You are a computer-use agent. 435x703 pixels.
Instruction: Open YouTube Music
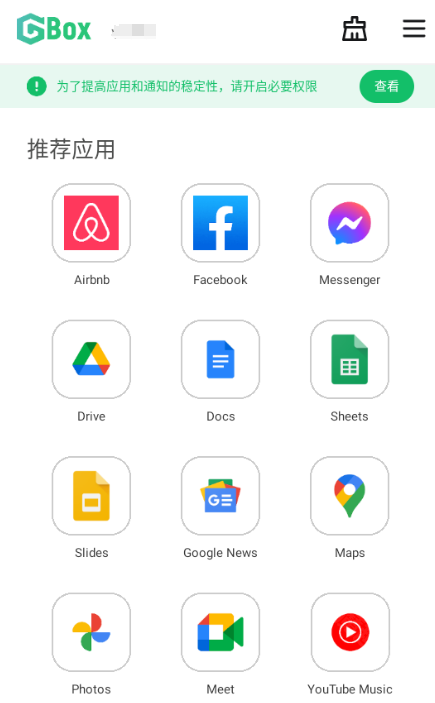[x=350, y=632]
